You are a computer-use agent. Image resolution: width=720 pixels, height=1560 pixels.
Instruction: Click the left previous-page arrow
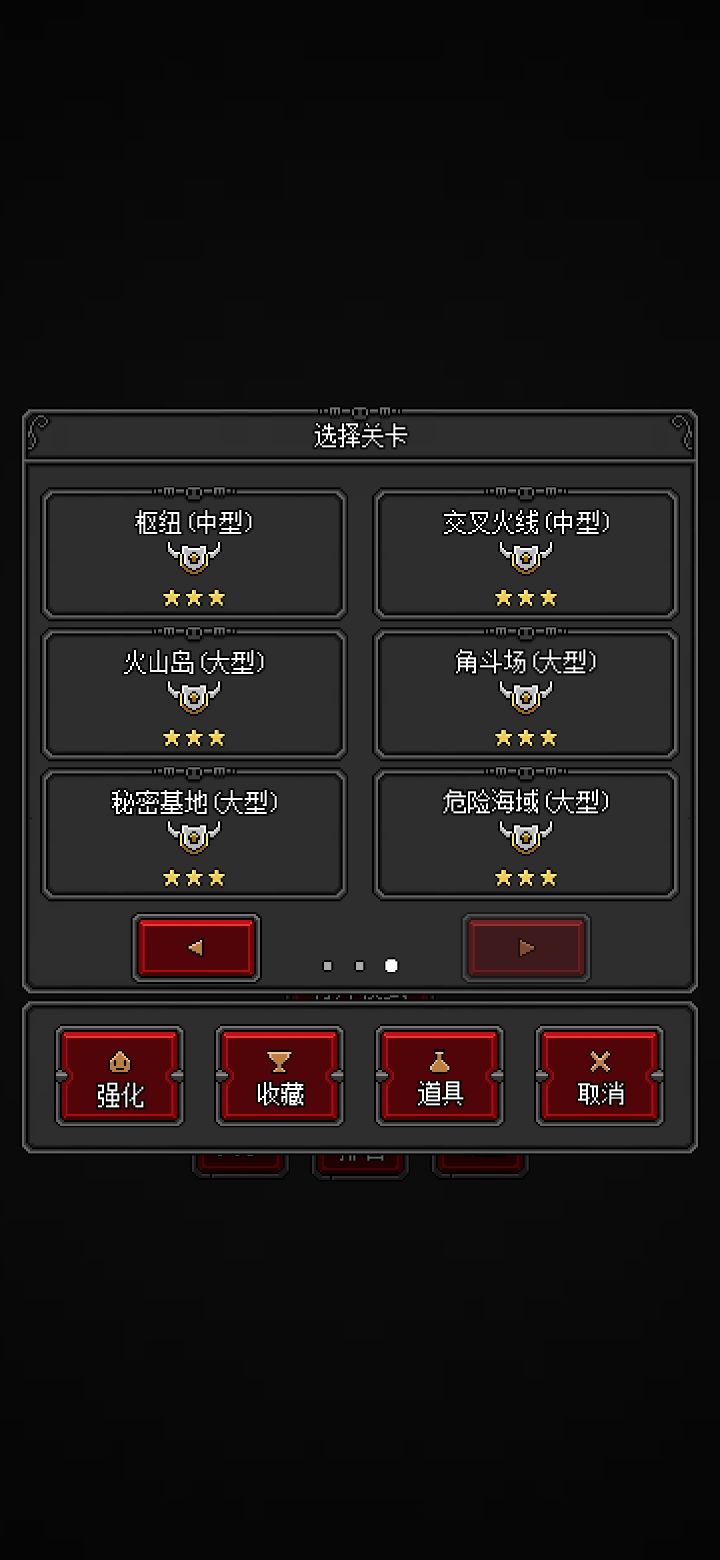[x=196, y=946]
